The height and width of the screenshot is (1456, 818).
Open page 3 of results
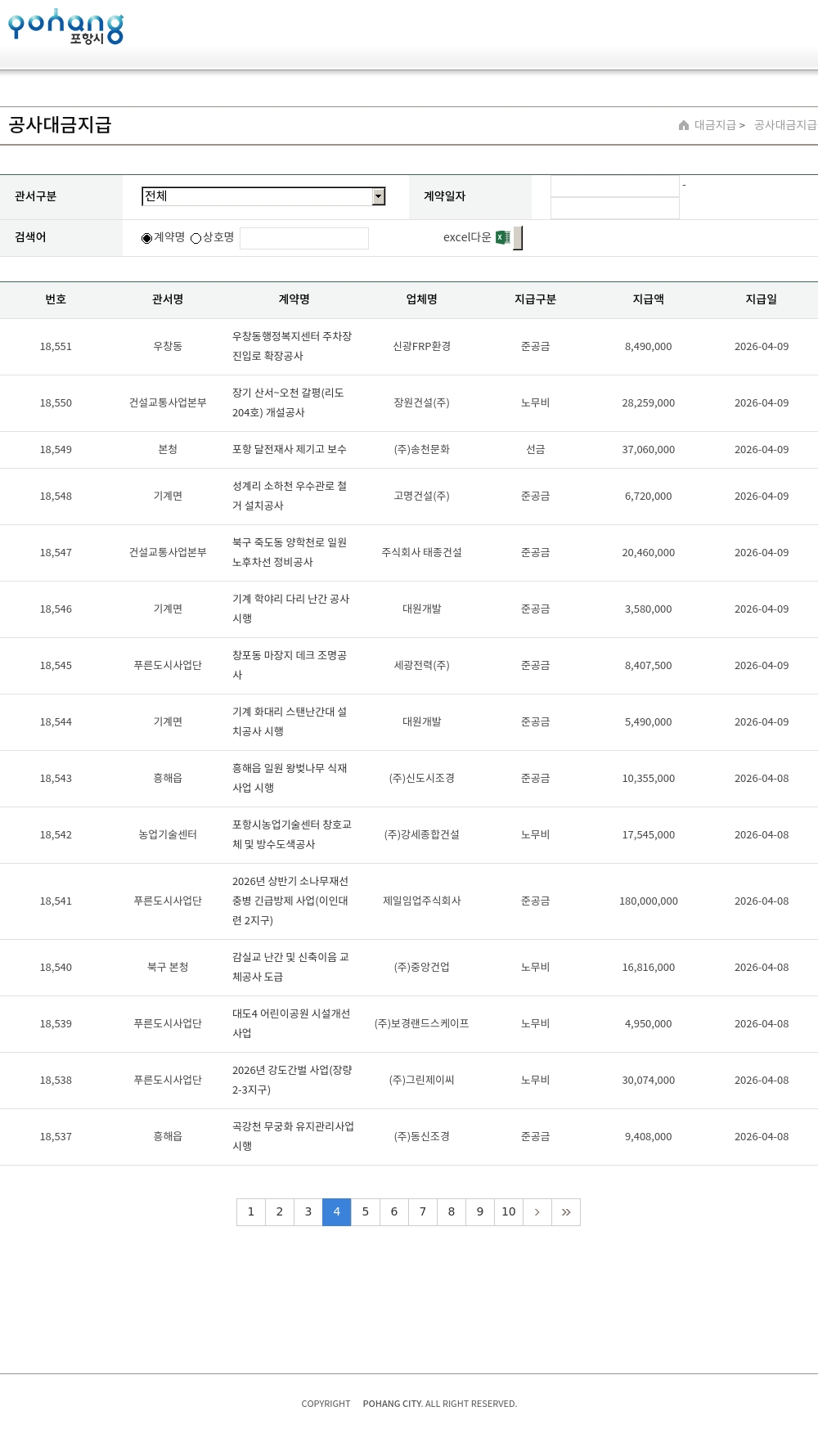308,1212
